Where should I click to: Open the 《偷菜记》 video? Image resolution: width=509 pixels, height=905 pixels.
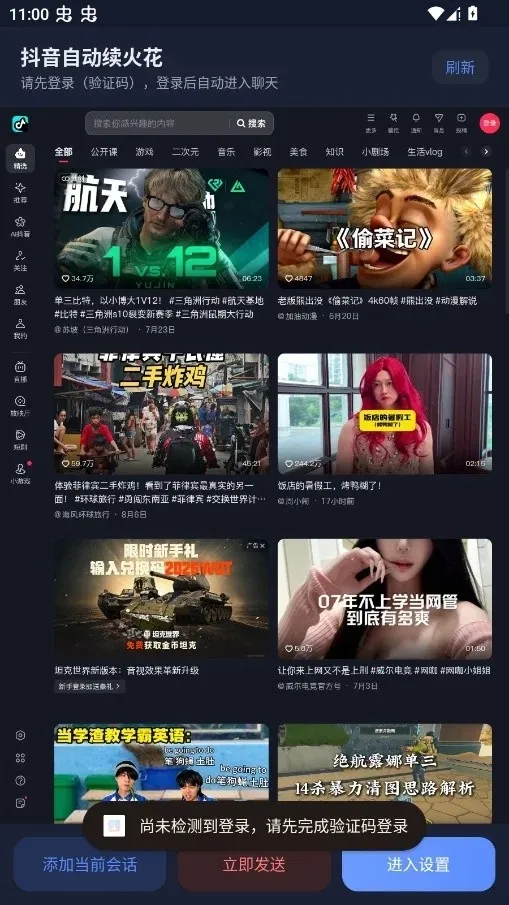[385, 229]
